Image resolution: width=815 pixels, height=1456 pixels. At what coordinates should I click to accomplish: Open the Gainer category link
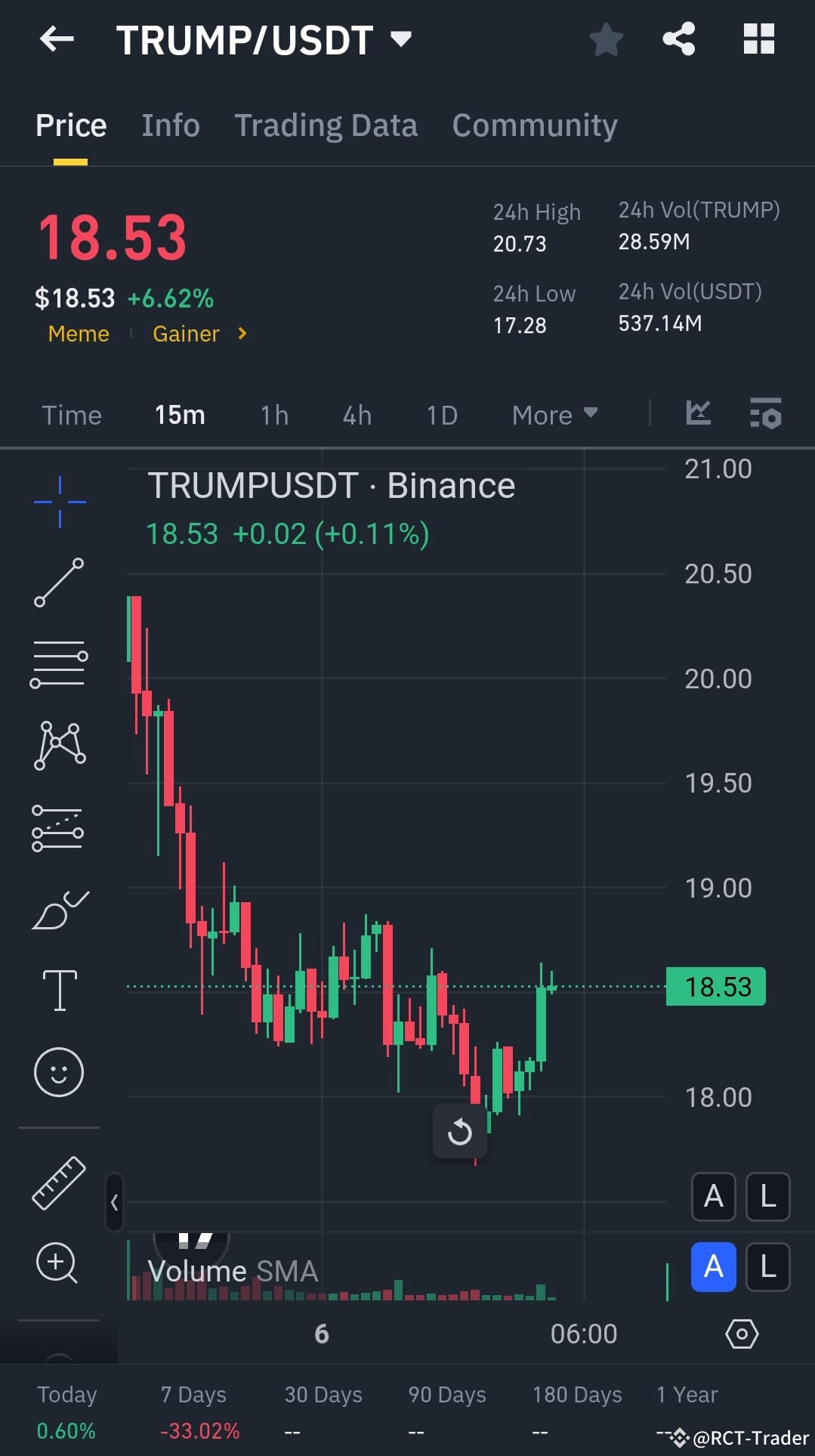point(187,333)
